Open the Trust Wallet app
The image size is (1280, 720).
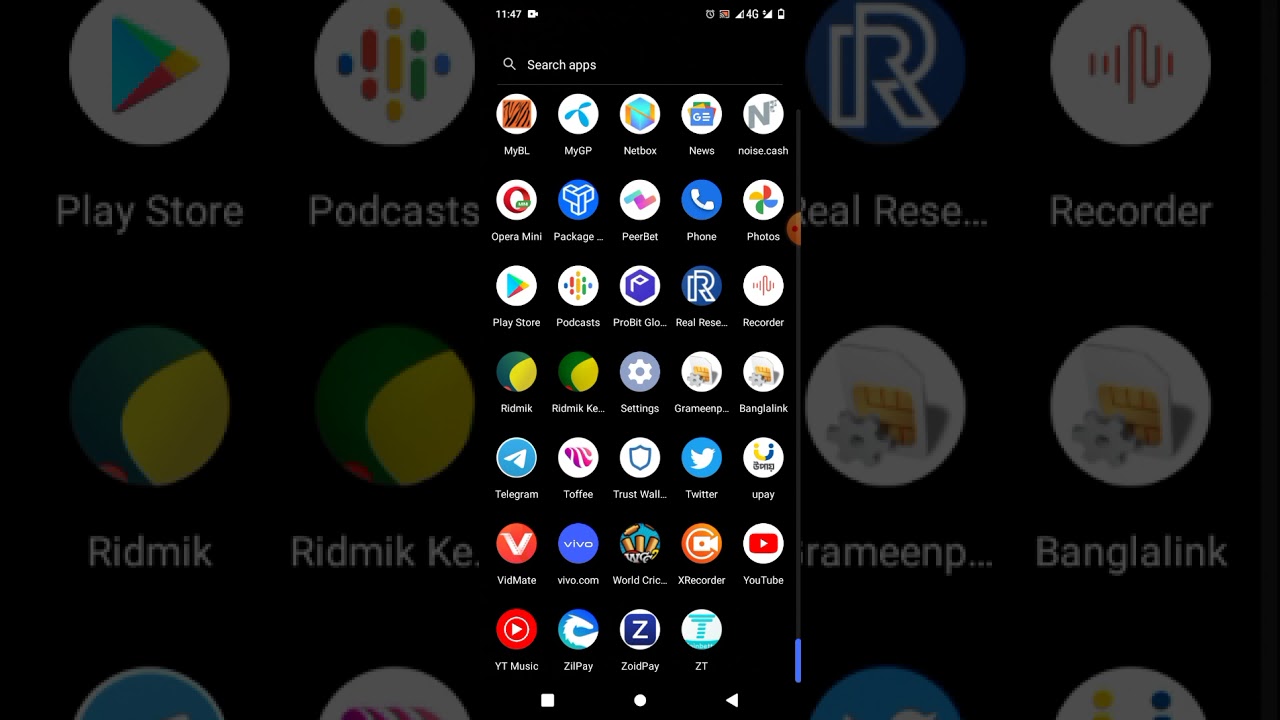[640, 459]
